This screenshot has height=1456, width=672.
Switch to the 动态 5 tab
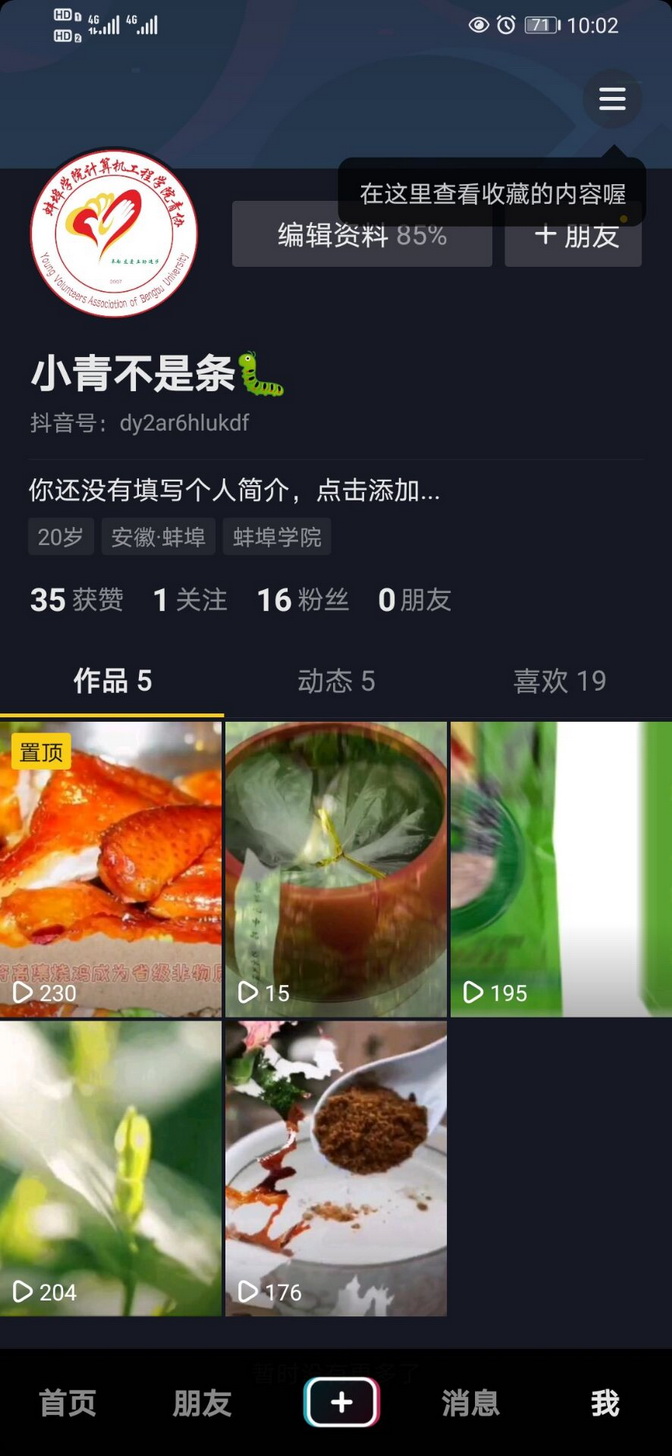[336, 681]
